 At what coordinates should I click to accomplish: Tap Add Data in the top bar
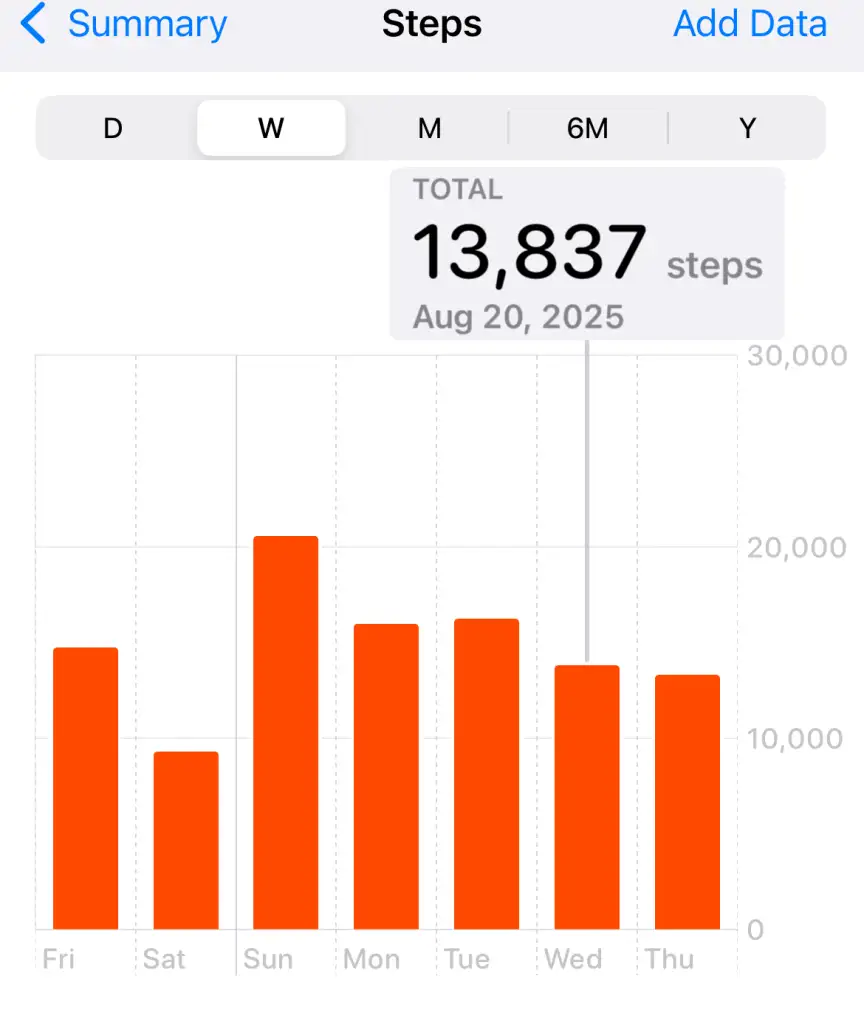click(x=750, y=24)
